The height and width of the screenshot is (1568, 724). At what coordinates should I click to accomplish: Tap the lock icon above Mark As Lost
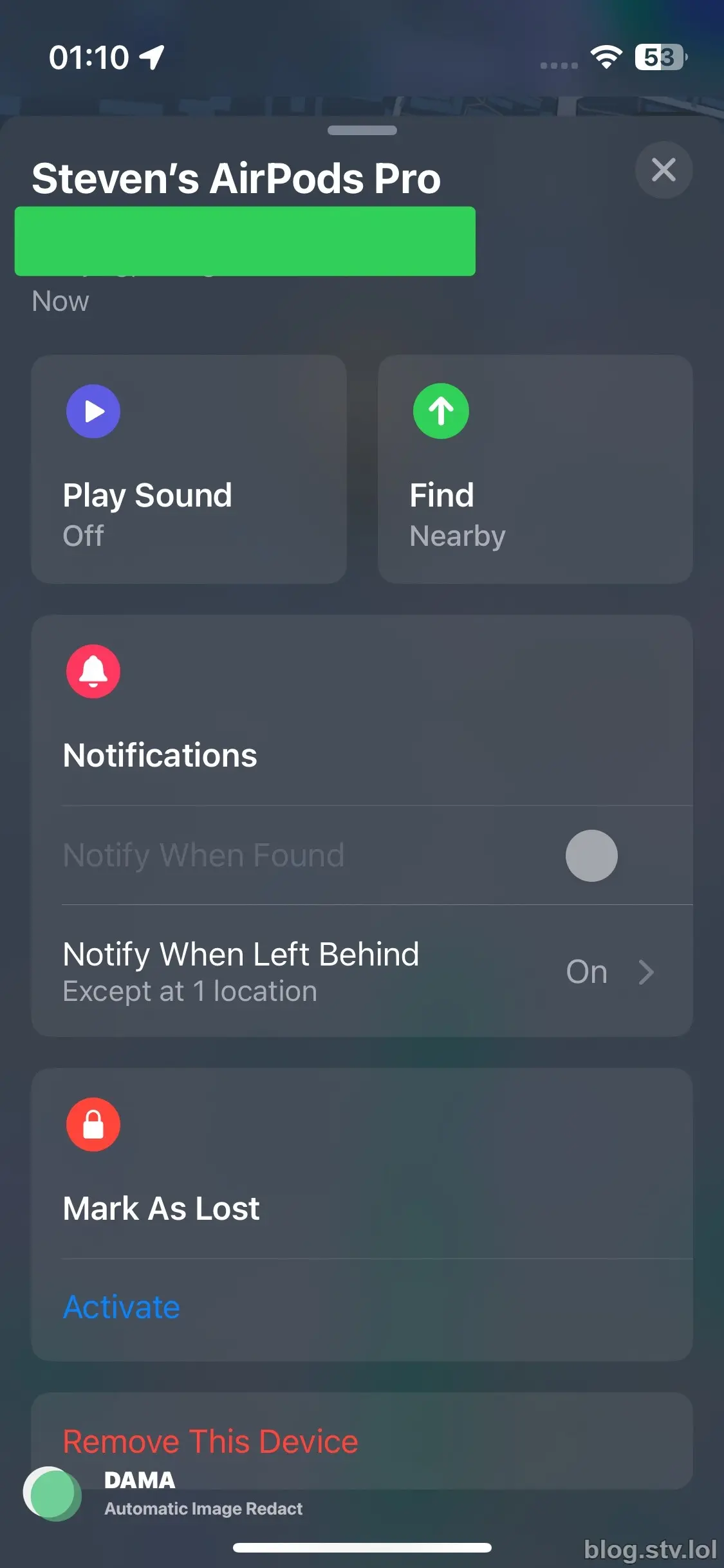93,1124
